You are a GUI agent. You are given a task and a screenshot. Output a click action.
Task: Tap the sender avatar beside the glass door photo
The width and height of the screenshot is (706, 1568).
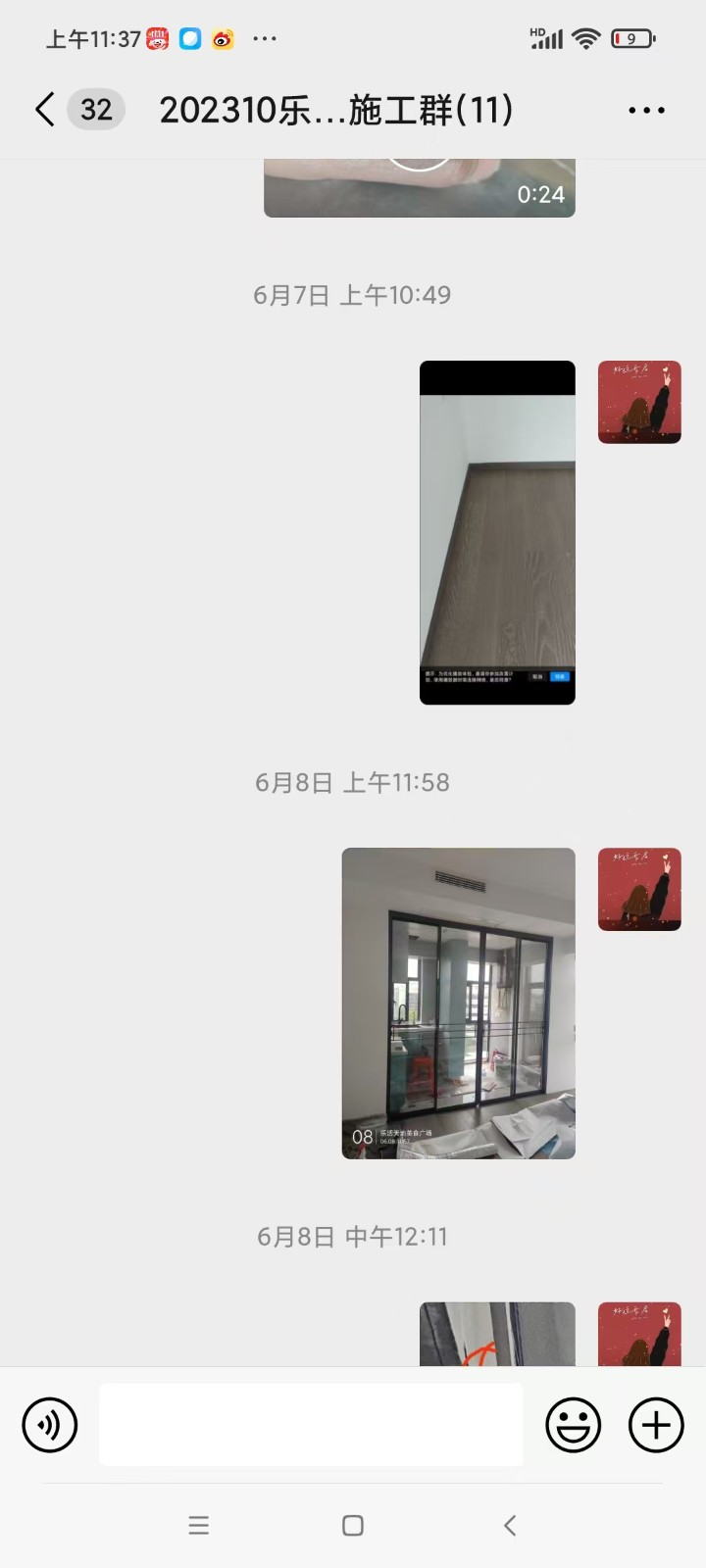pyautogui.click(x=639, y=889)
